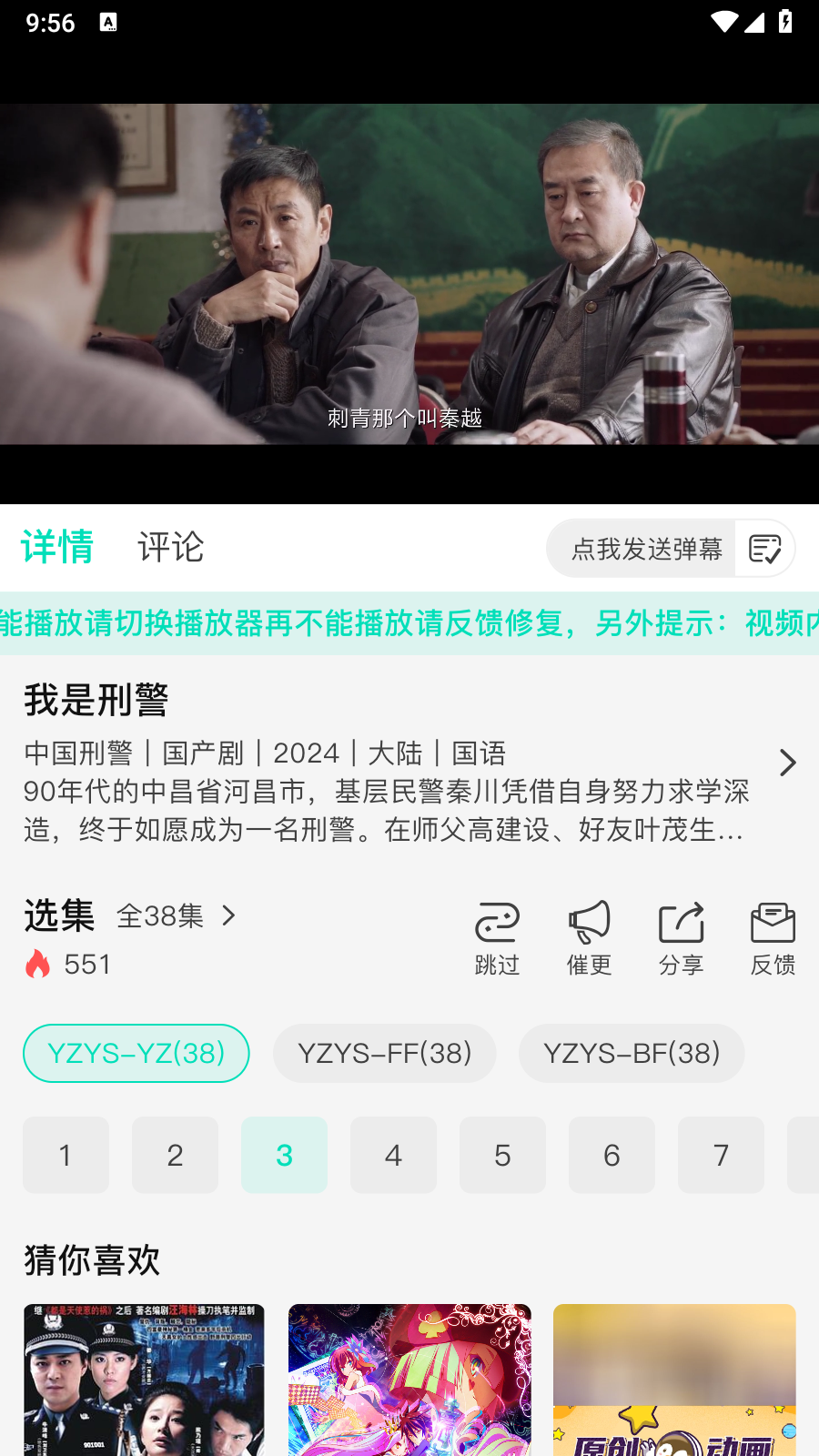
Task: Select source YZYS-BF(38)
Action: 632,1053
